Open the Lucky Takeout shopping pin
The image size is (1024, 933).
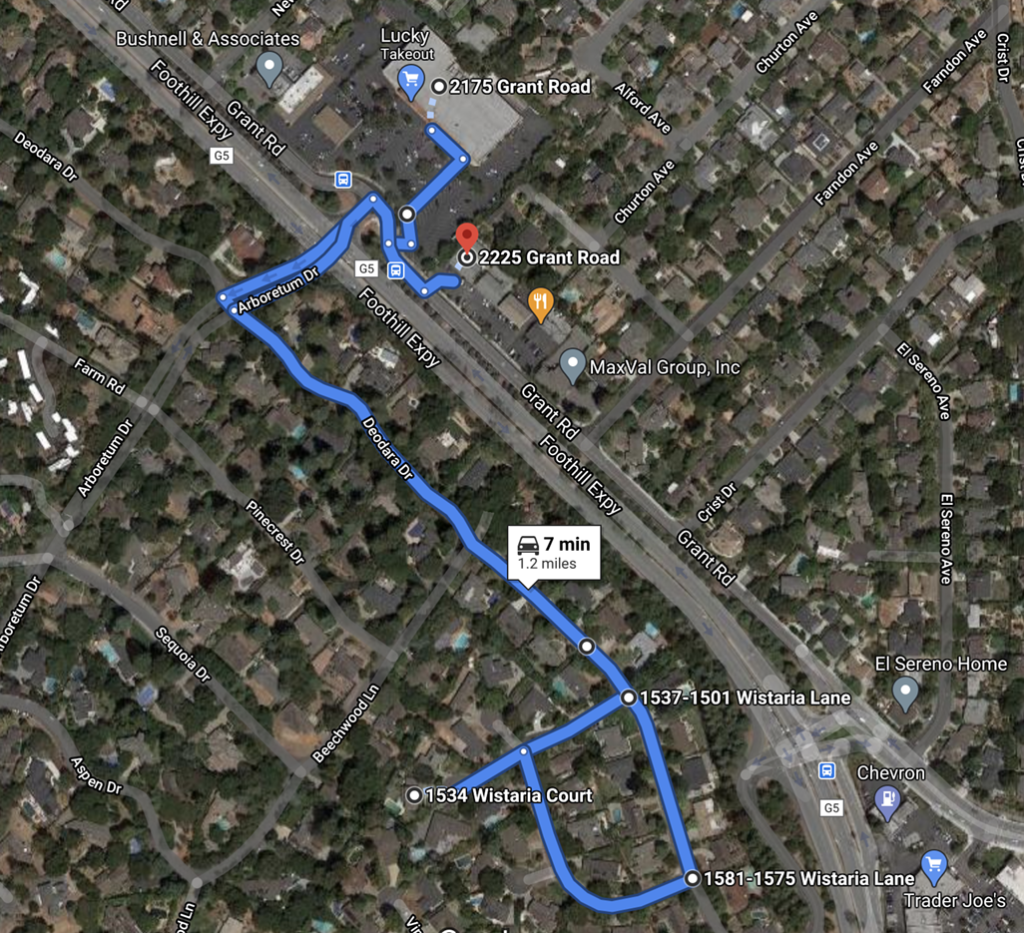coord(411,81)
